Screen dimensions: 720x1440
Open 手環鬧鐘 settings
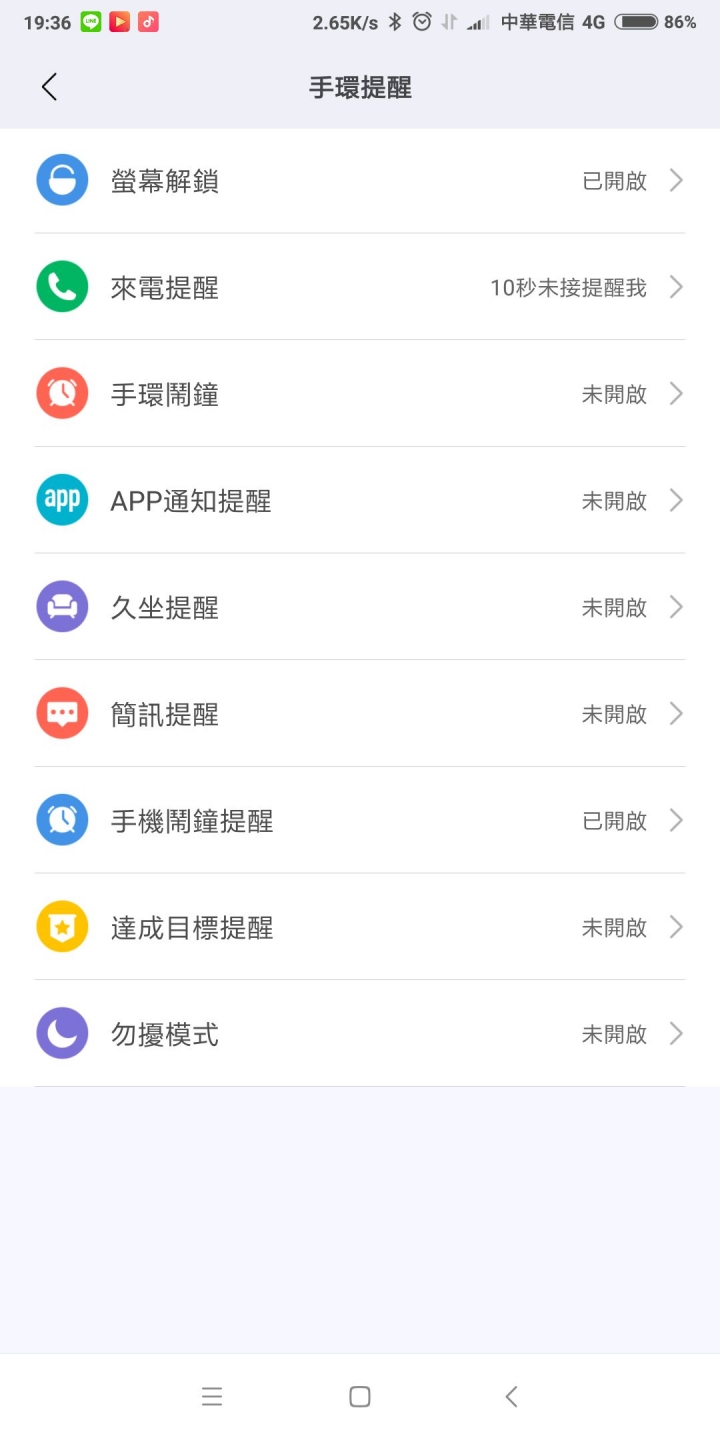pos(360,394)
